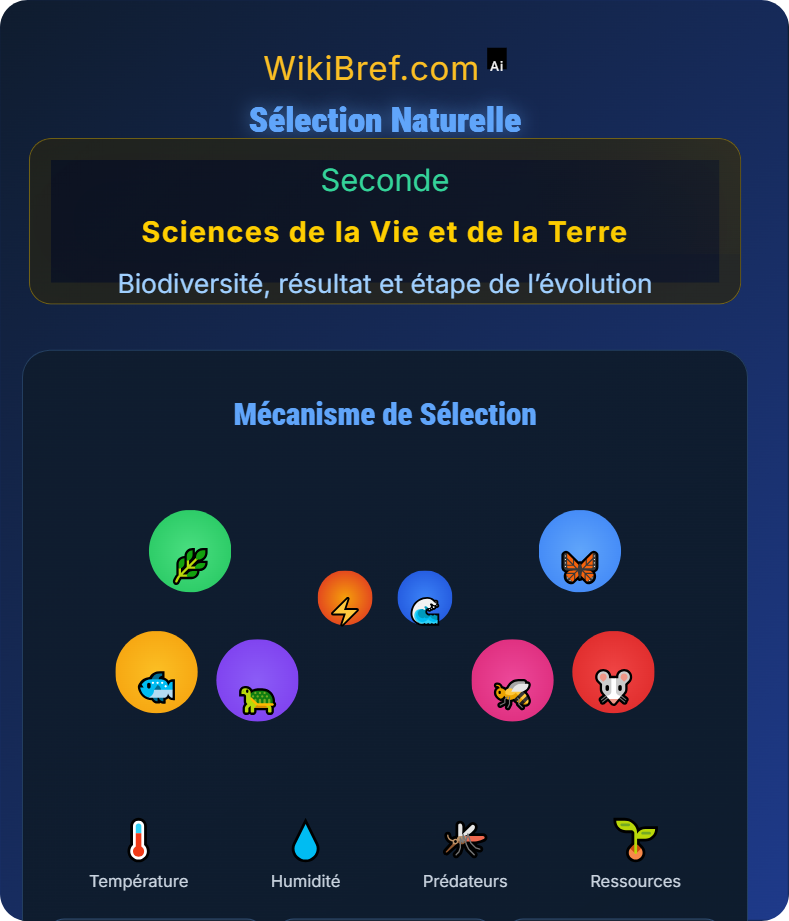Trigger the water wave circle
789x921 pixels.
coord(425,598)
